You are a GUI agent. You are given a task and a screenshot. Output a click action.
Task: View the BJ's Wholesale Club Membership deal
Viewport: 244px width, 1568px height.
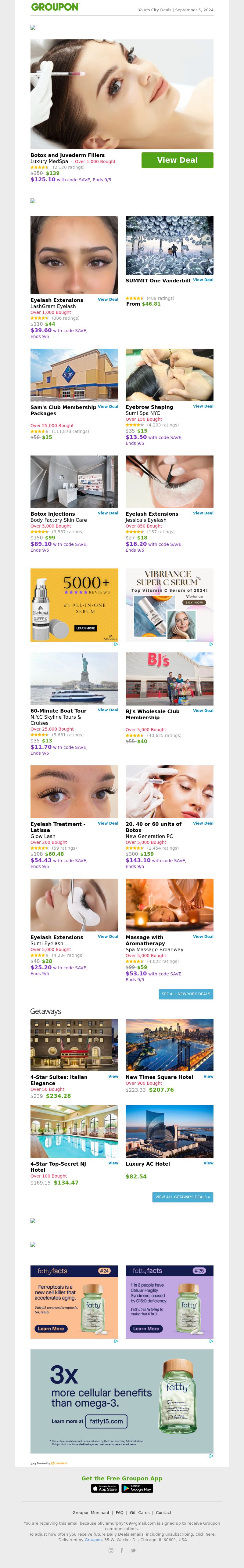[x=203, y=710]
